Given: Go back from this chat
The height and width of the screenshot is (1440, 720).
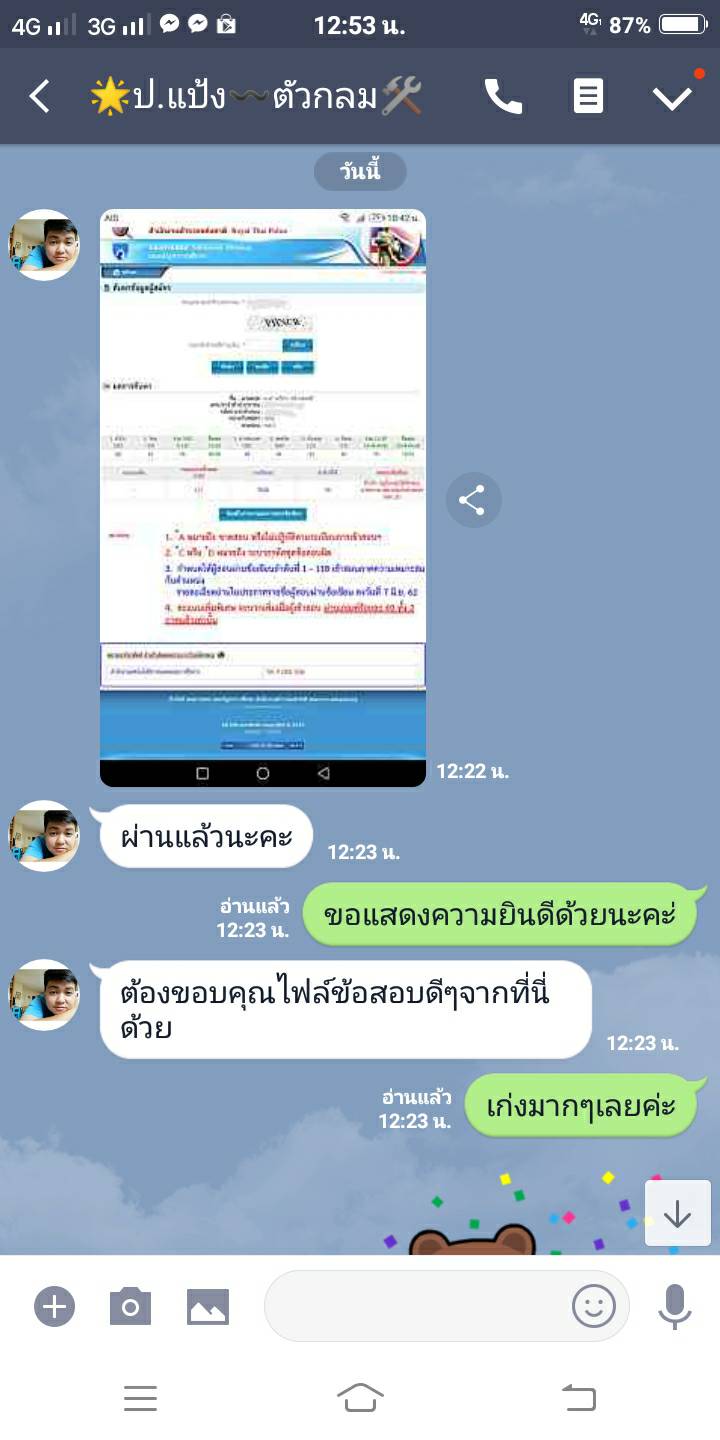Looking at the screenshot, I should coord(39,97).
